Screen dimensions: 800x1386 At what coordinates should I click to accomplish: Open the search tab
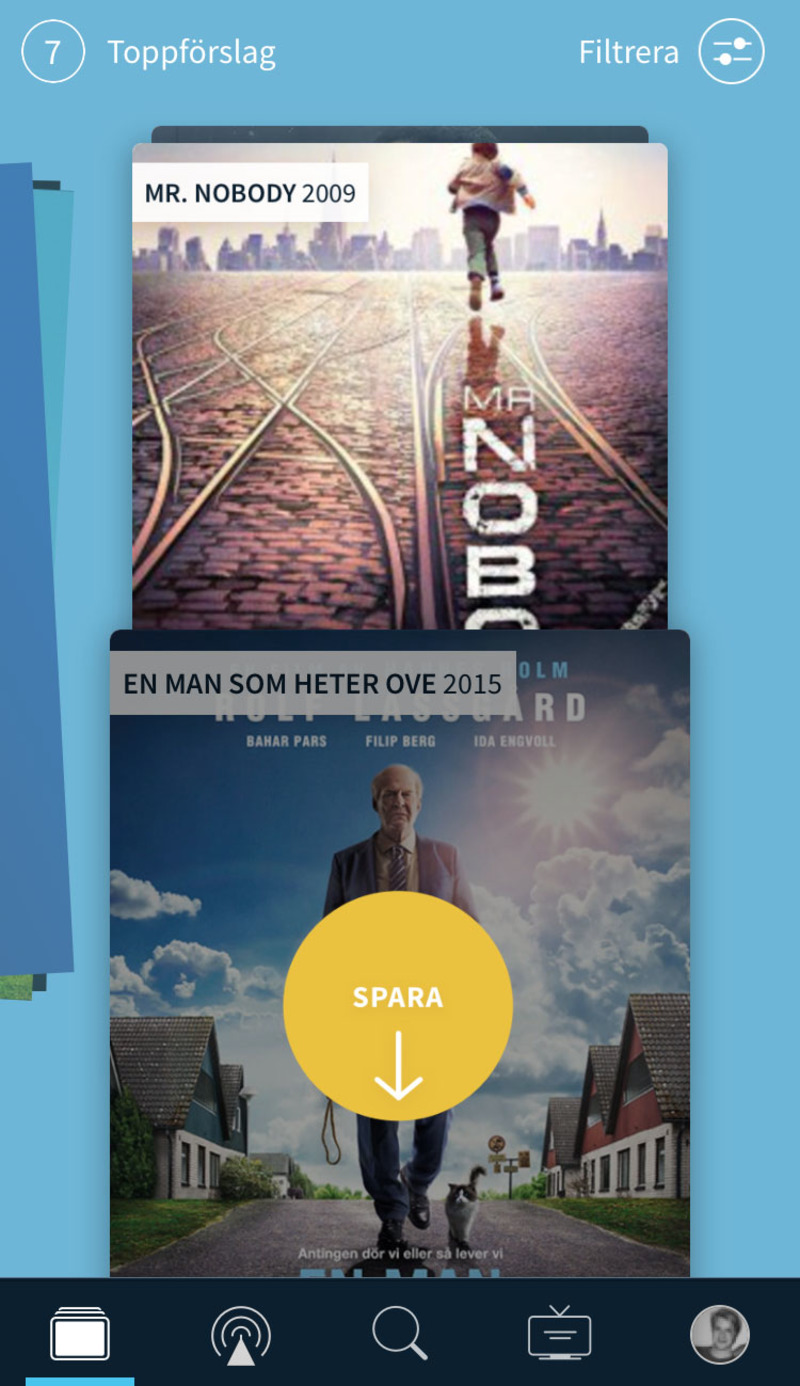tap(400, 1333)
